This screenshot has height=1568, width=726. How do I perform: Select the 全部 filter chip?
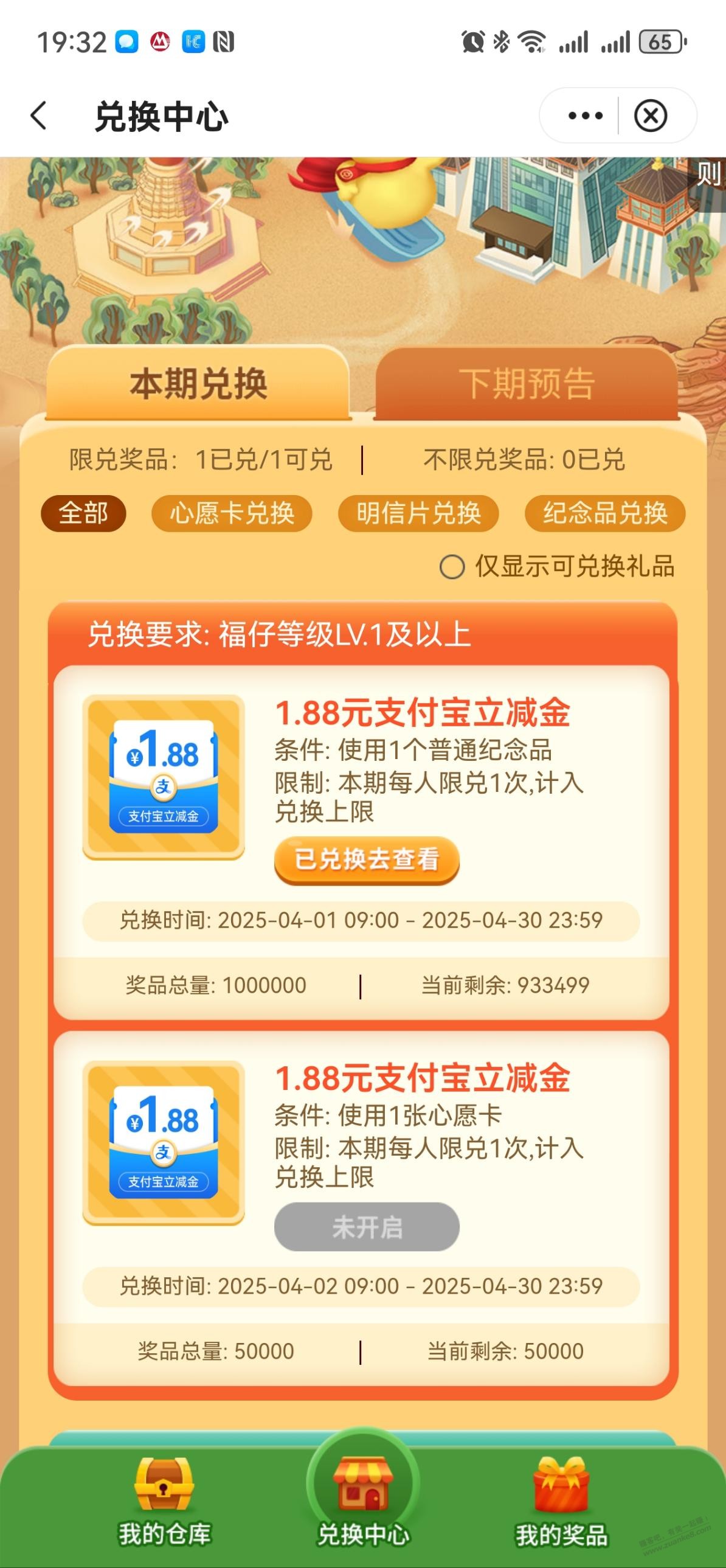click(x=83, y=513)
